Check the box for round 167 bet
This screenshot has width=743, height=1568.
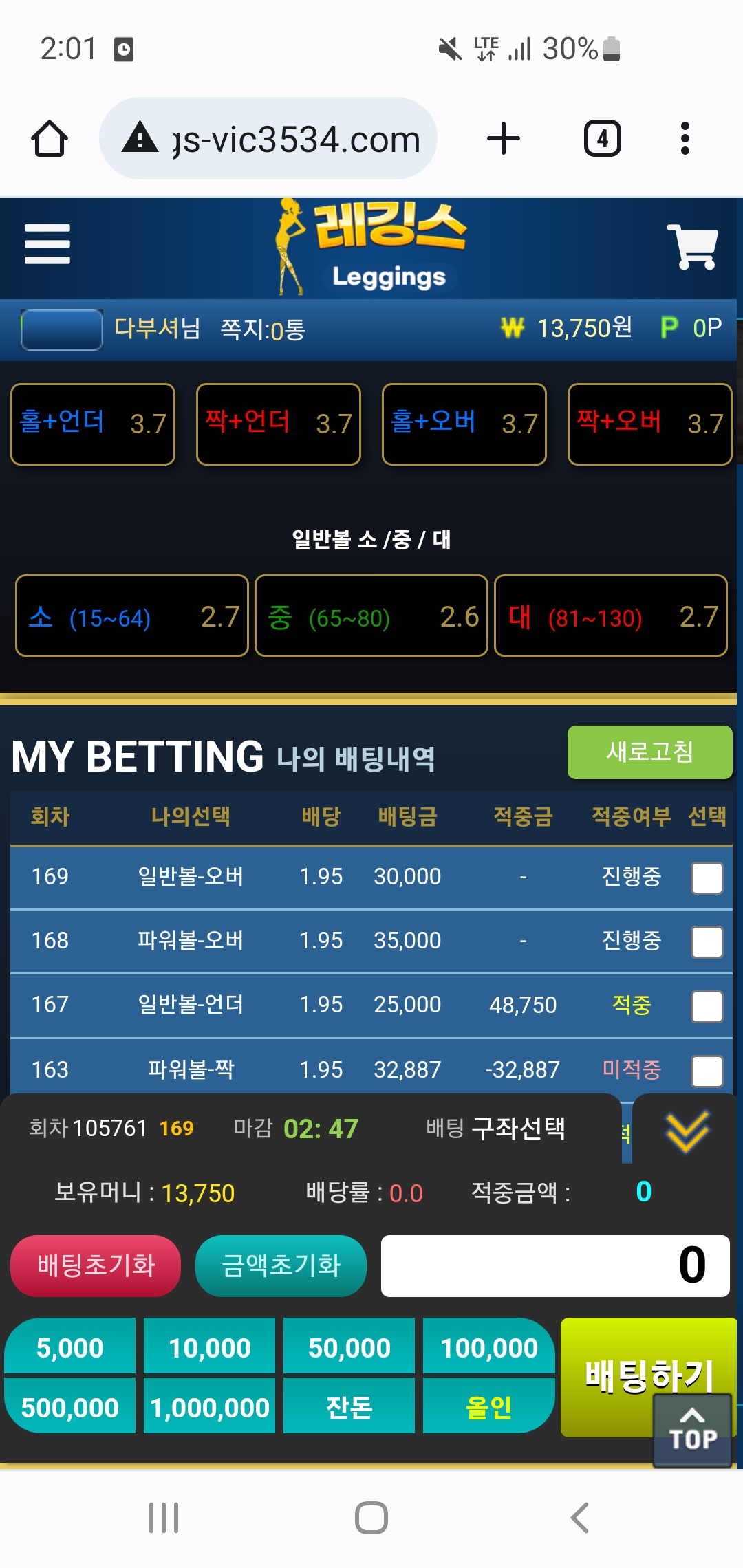[707, 1006]
